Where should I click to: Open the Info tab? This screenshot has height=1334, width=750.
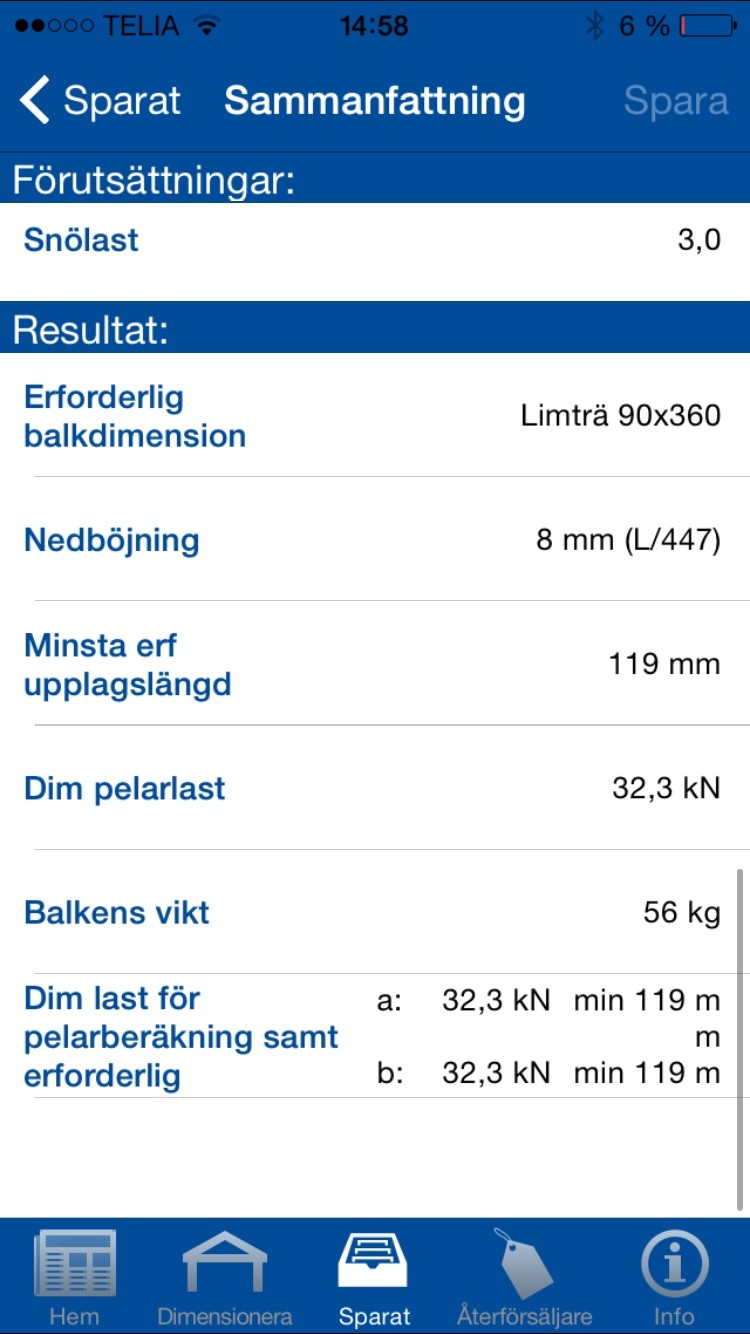click(674, 1277)
